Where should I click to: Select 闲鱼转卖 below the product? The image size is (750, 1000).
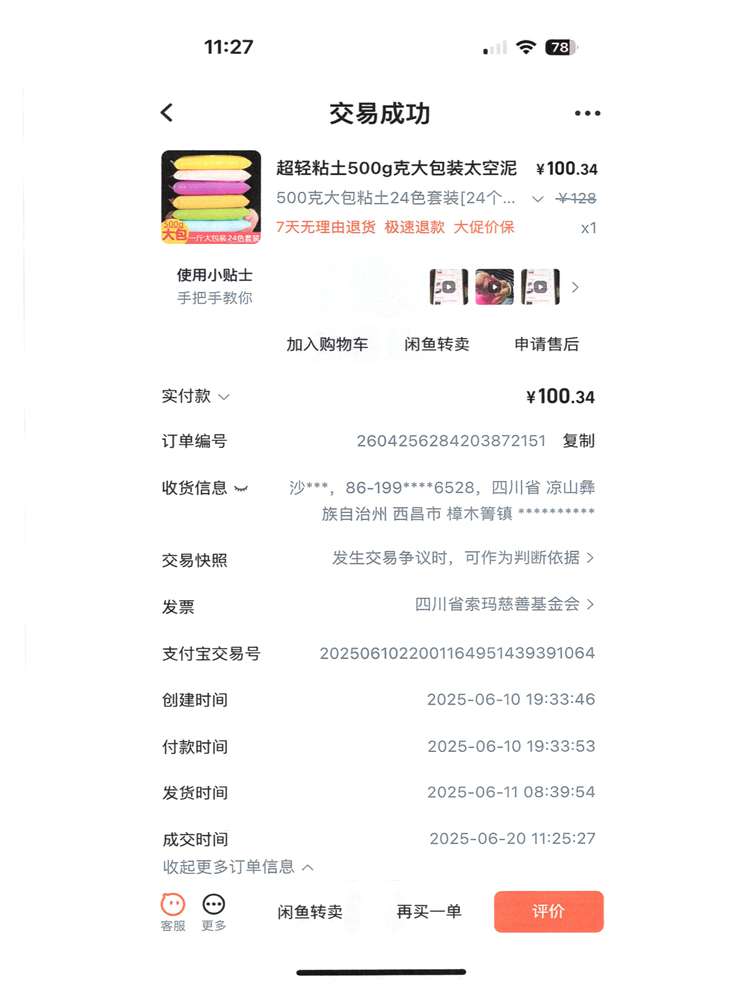[437, 344]
